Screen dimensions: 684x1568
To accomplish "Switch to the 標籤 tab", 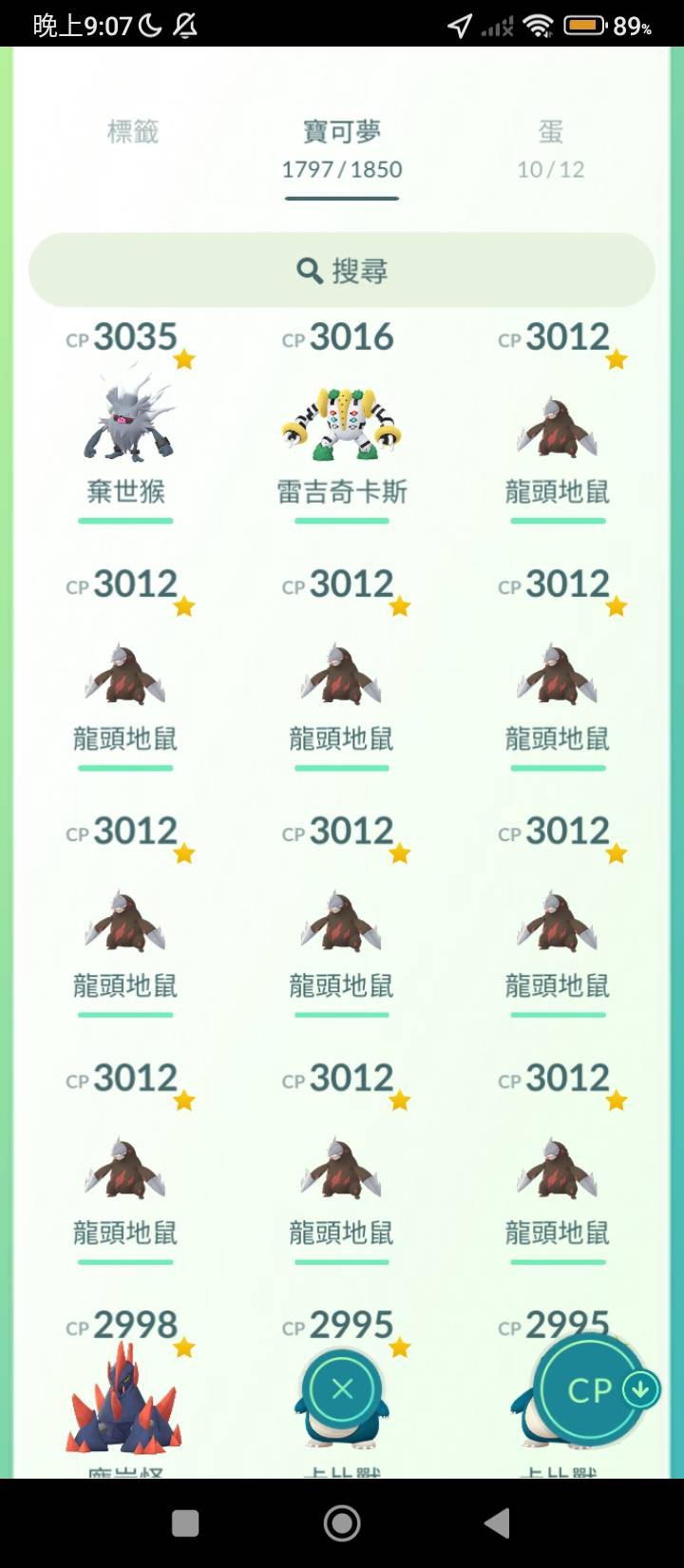I will [133, 131].
